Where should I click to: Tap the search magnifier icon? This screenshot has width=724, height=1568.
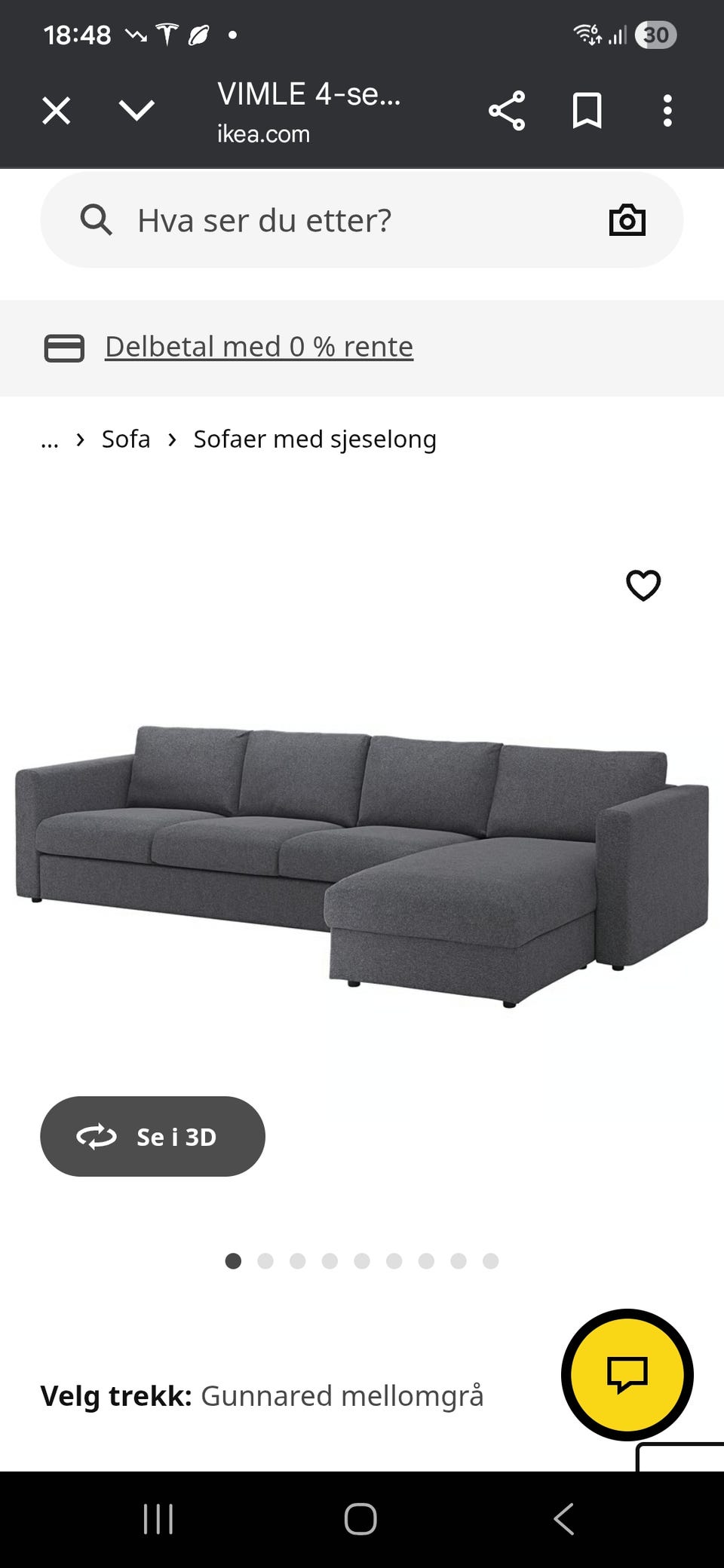coord(96,219)
